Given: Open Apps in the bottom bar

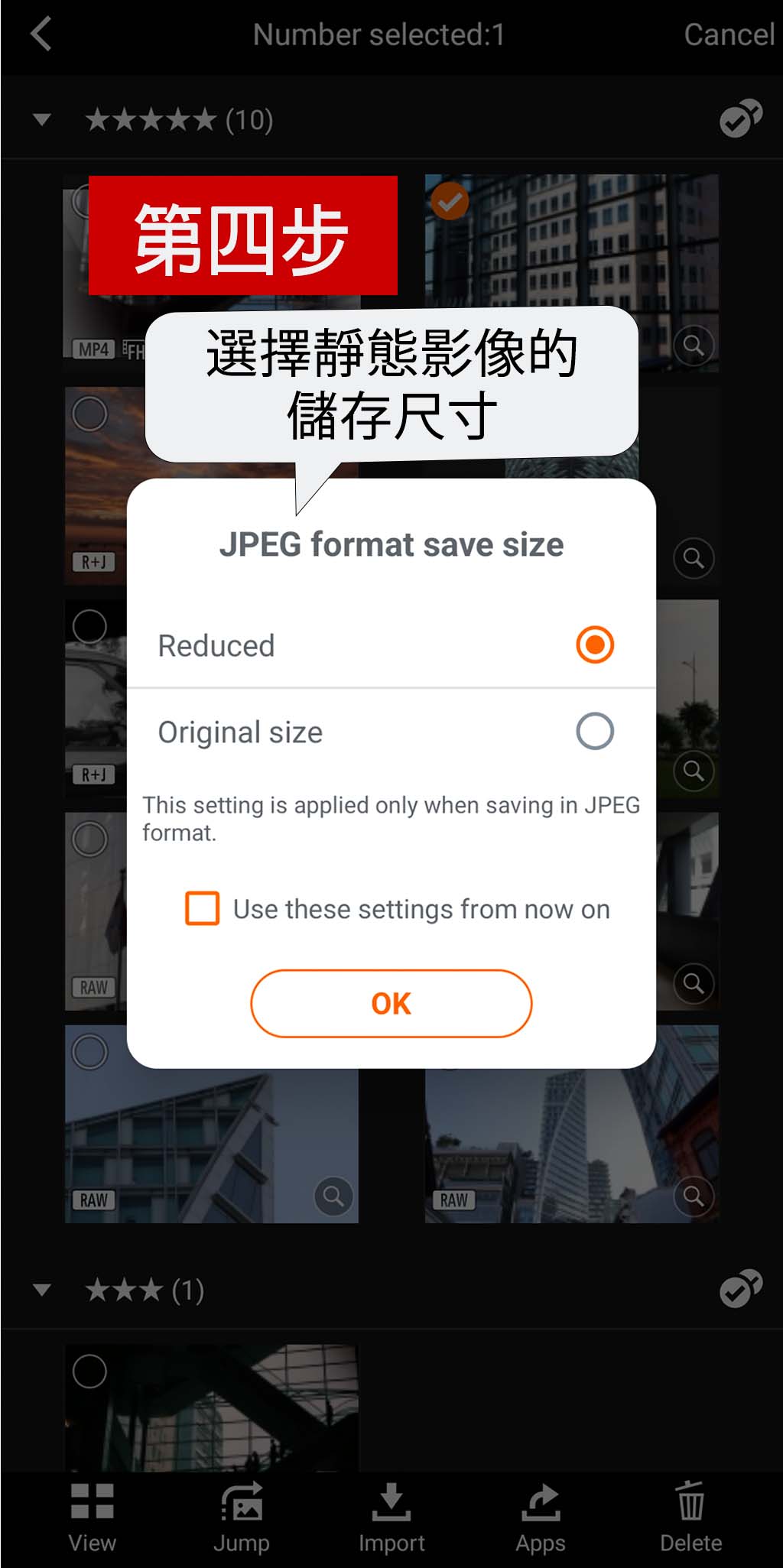Looking at the screenshot, I should (541, 1517).
